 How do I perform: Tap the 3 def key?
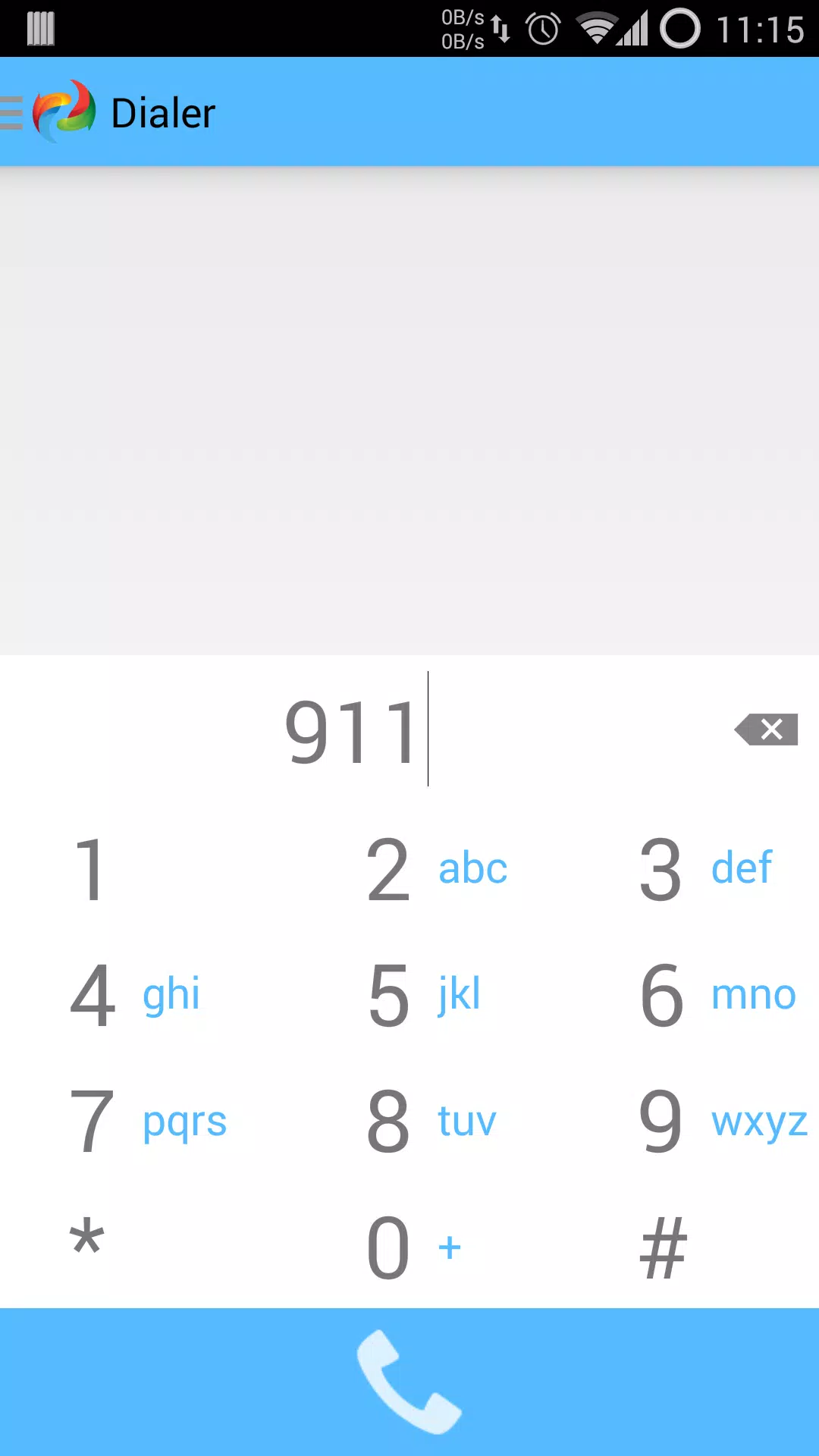[682, 869]
